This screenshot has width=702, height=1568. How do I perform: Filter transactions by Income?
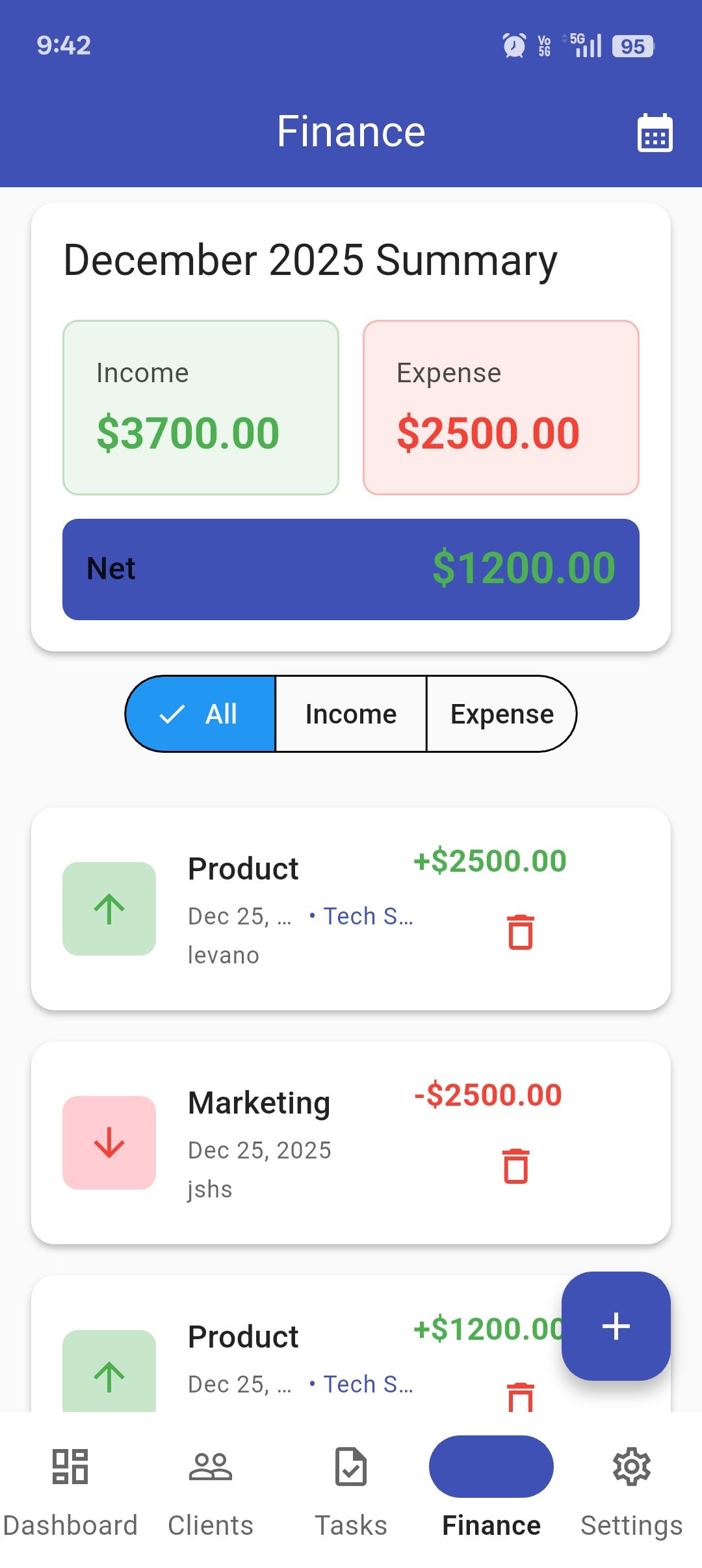click(x=351, y=714)
